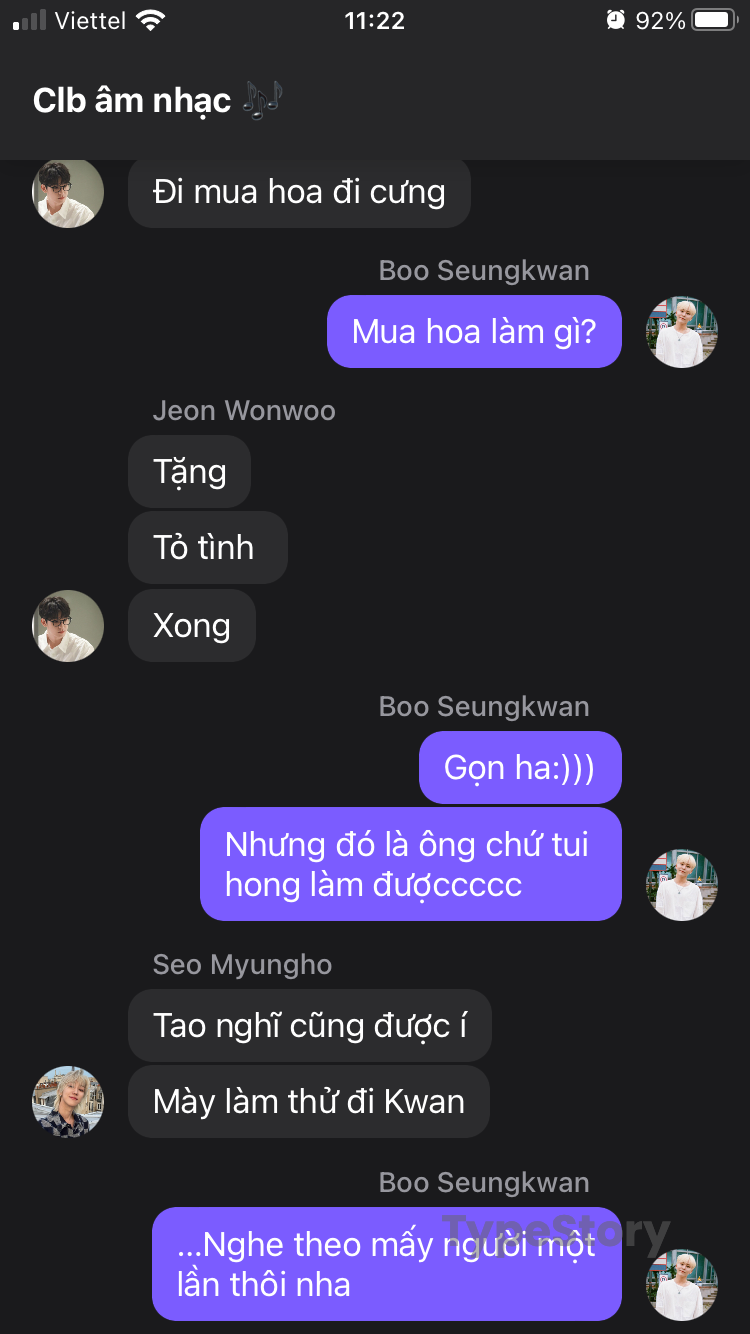Open Jeon Wonwoo's avatar beside the "Xong" message

68,626
